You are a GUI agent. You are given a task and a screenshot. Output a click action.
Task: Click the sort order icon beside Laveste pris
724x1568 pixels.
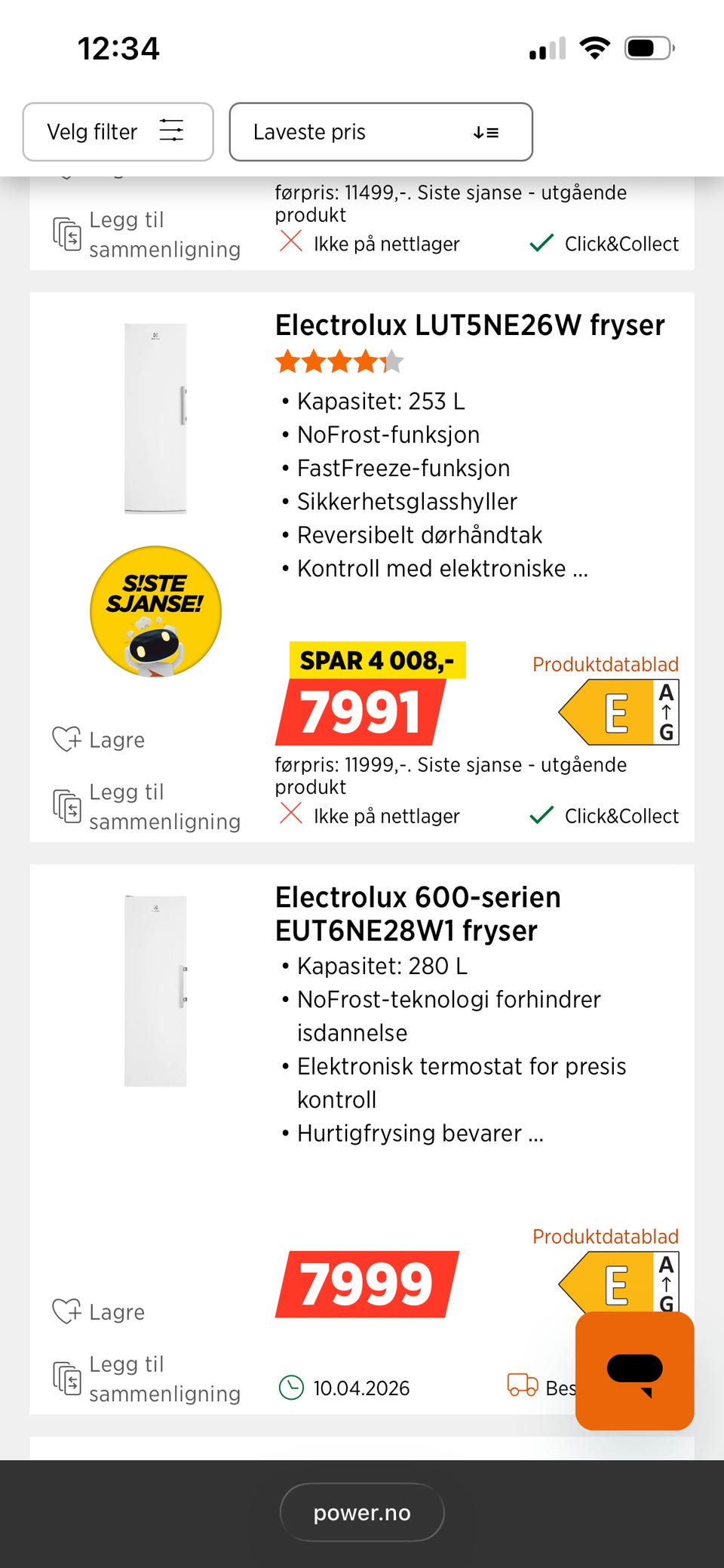coord(486,132)
